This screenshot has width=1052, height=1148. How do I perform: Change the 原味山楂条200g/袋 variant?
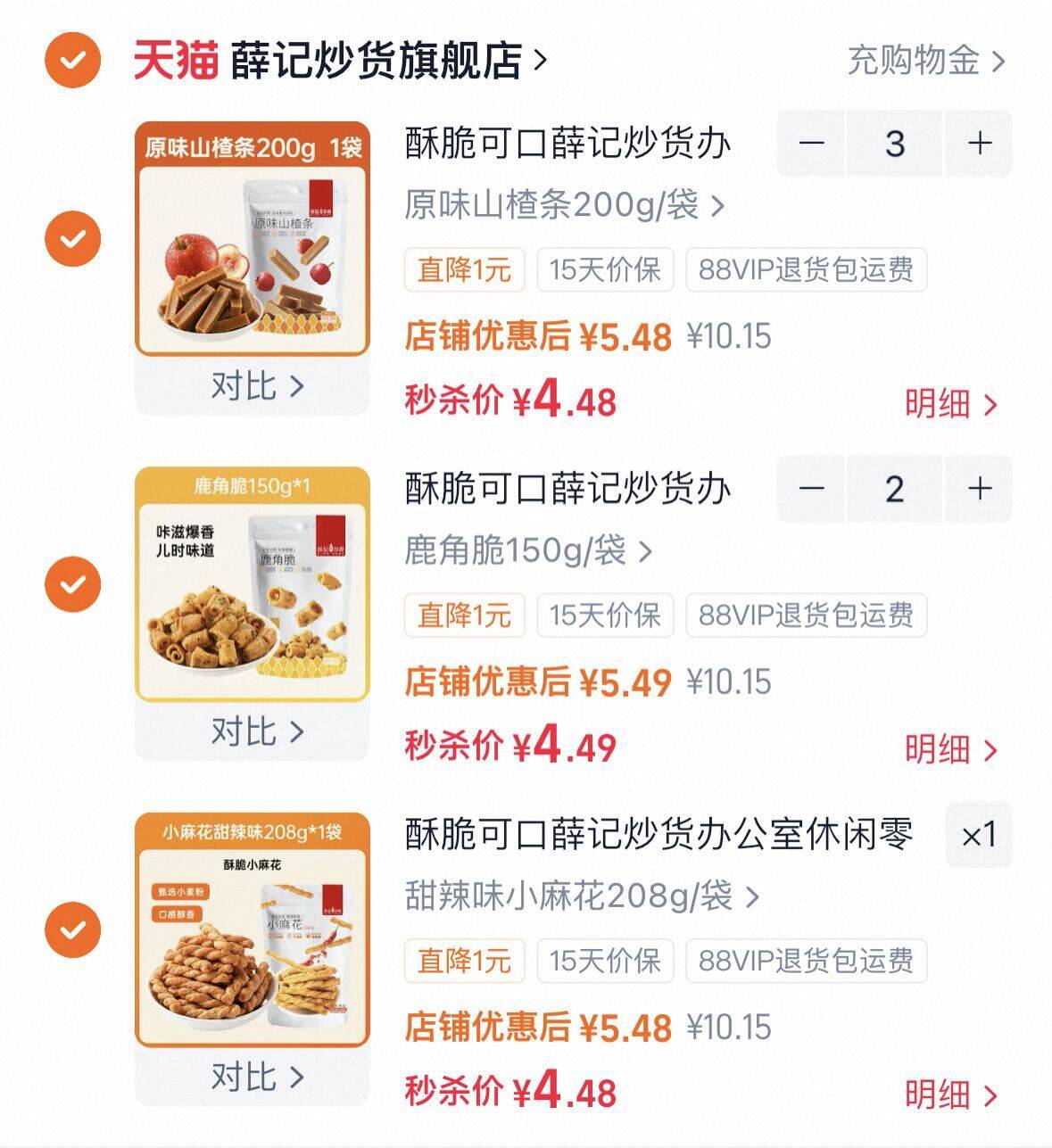[x=564, y=206]
